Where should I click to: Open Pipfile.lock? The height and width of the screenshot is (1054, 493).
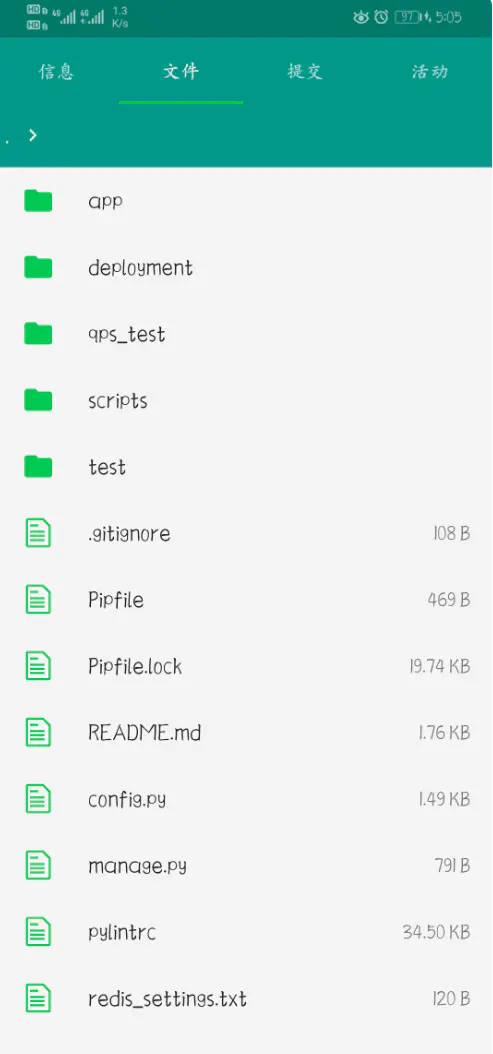246,667
